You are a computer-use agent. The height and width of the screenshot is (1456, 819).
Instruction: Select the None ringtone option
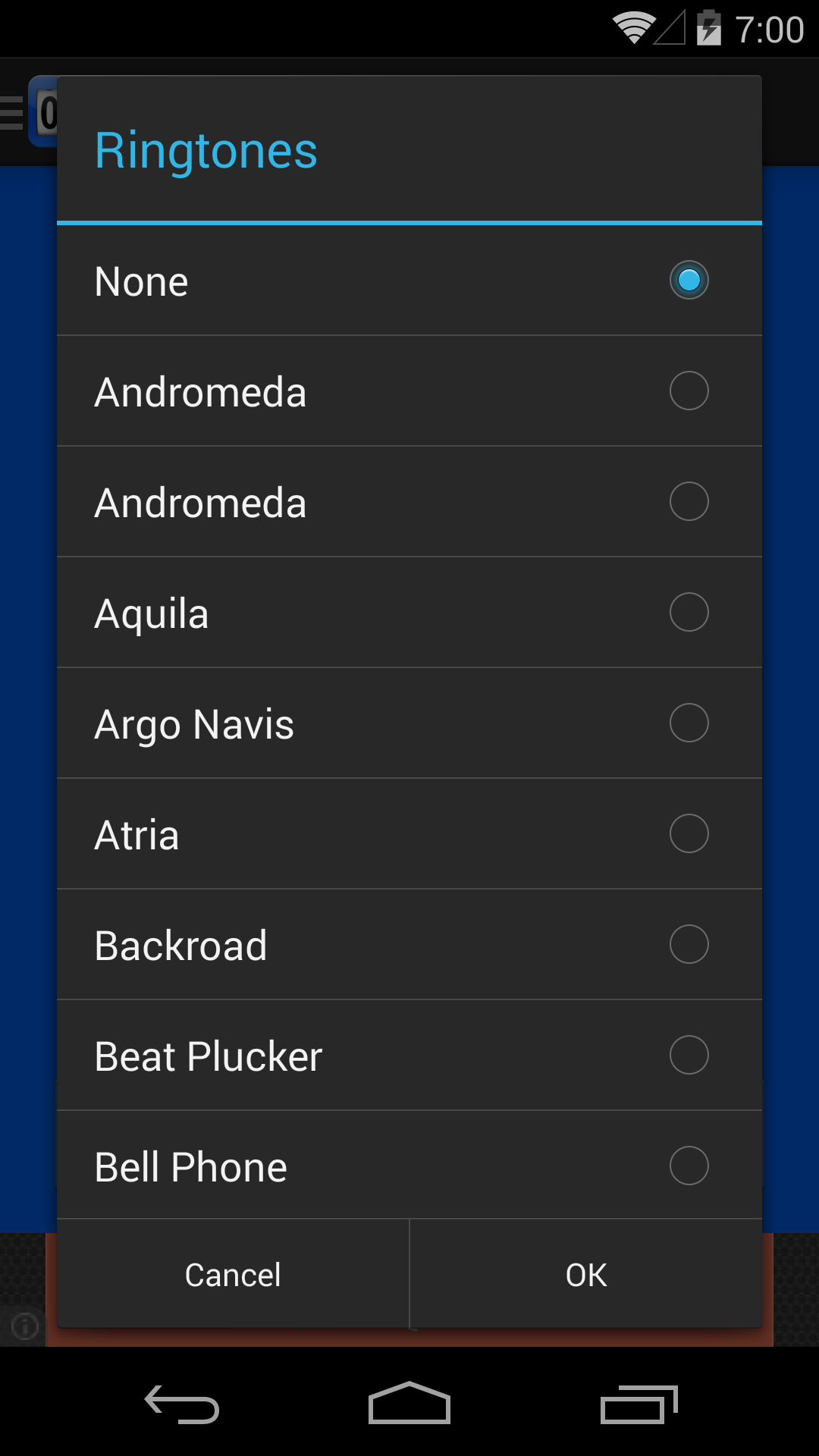pos(409,281)
